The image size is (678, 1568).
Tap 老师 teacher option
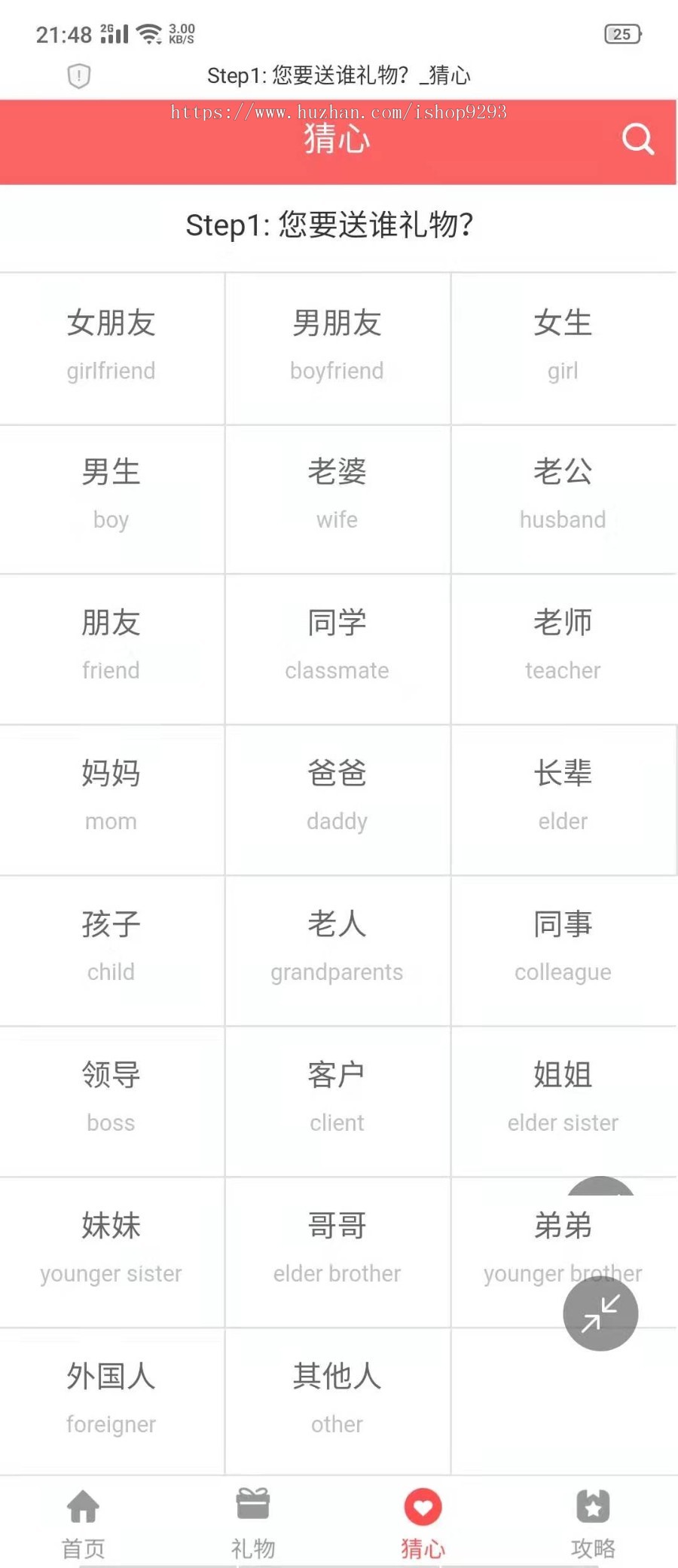[x=563, y=645]
